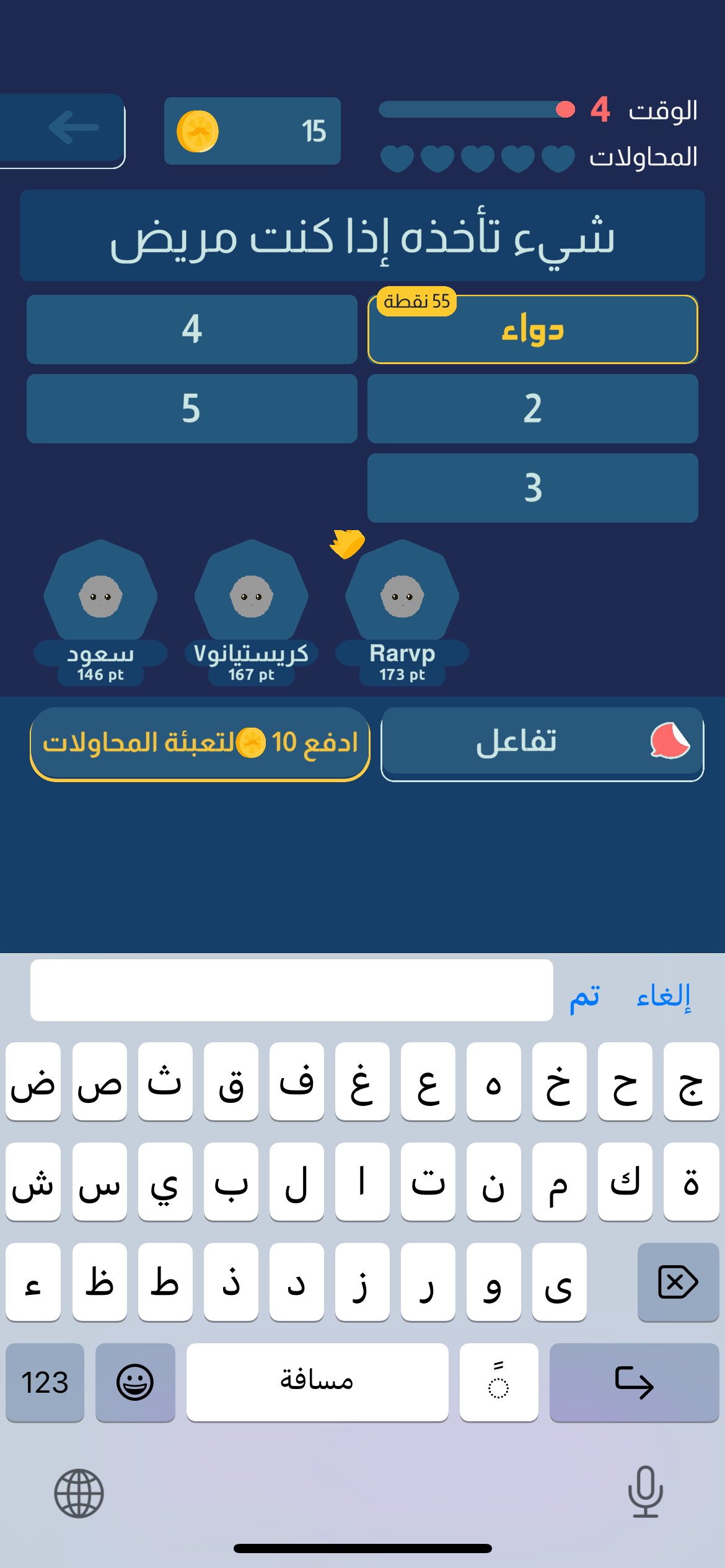This screenshot has width=725, height=1568.
Task: Pay 10 coins to refill attempts
Action: coord(200,743)
